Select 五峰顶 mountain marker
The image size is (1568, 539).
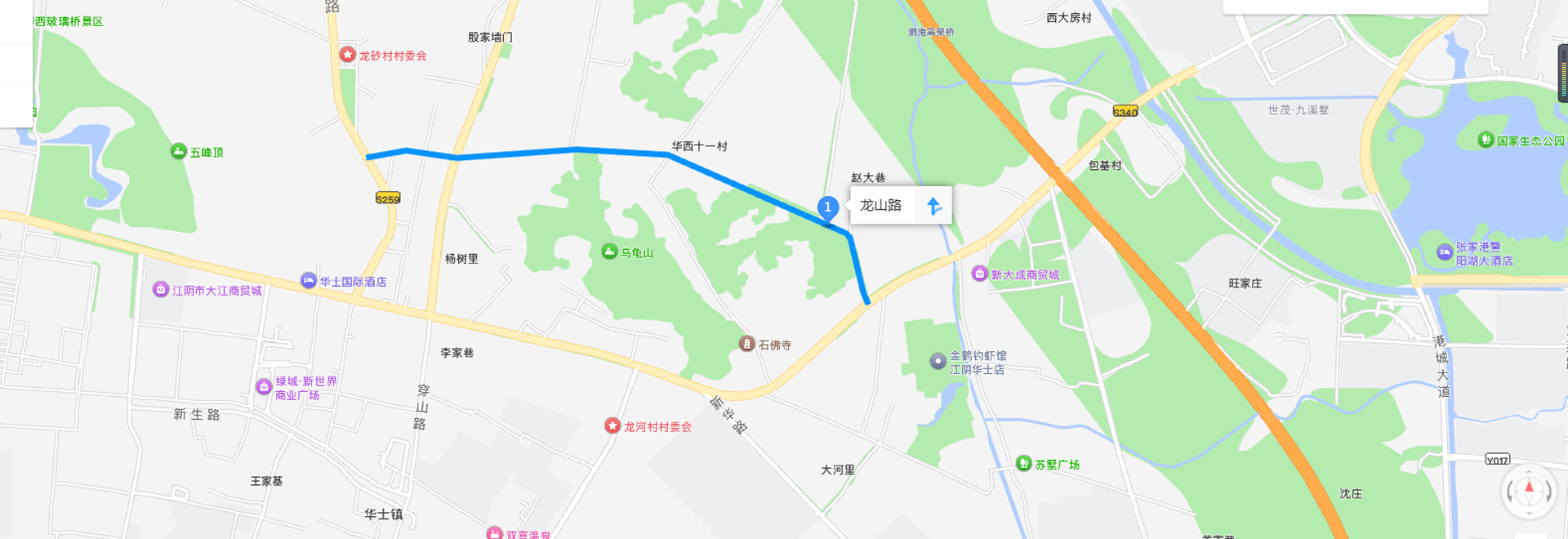(178, 151)
